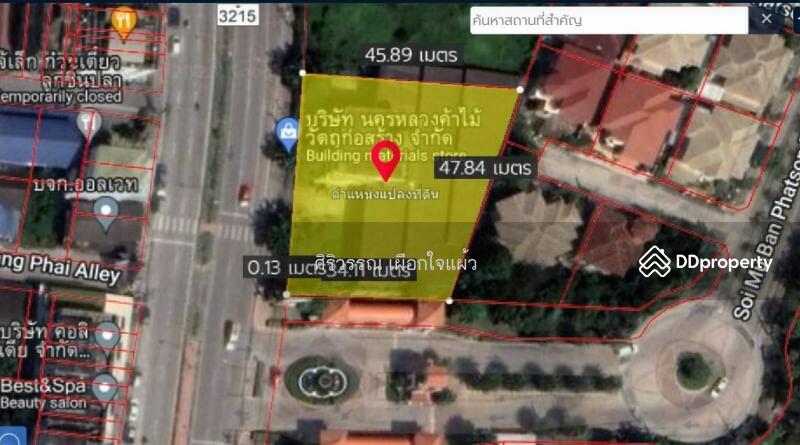Open the temporarily closed restaurant marker
Image resolution: width=800 pixels, height=445 pixels.
click(123, 20)
